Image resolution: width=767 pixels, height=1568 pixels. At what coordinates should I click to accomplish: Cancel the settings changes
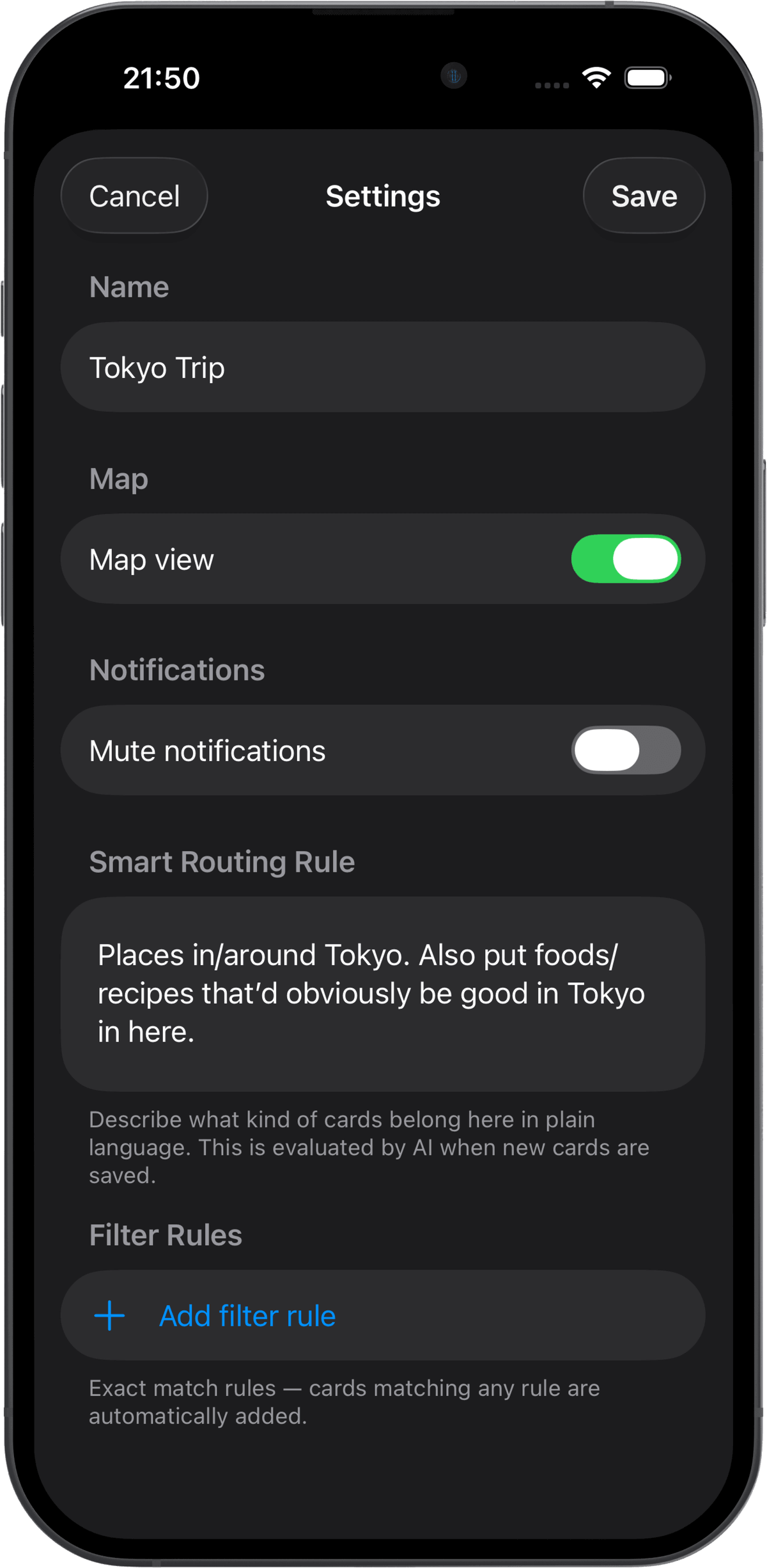click(x=134, y=196)
